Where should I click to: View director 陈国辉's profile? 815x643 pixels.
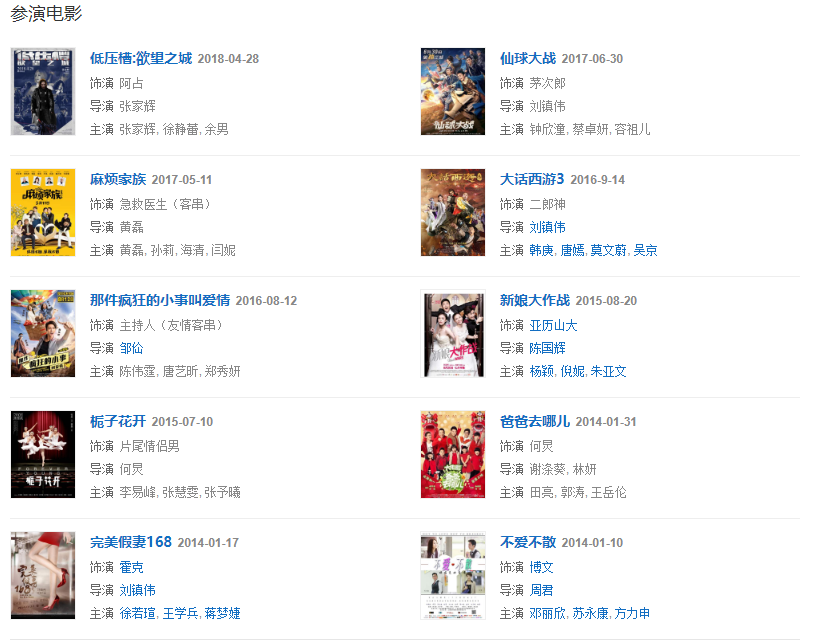point(547,348)
